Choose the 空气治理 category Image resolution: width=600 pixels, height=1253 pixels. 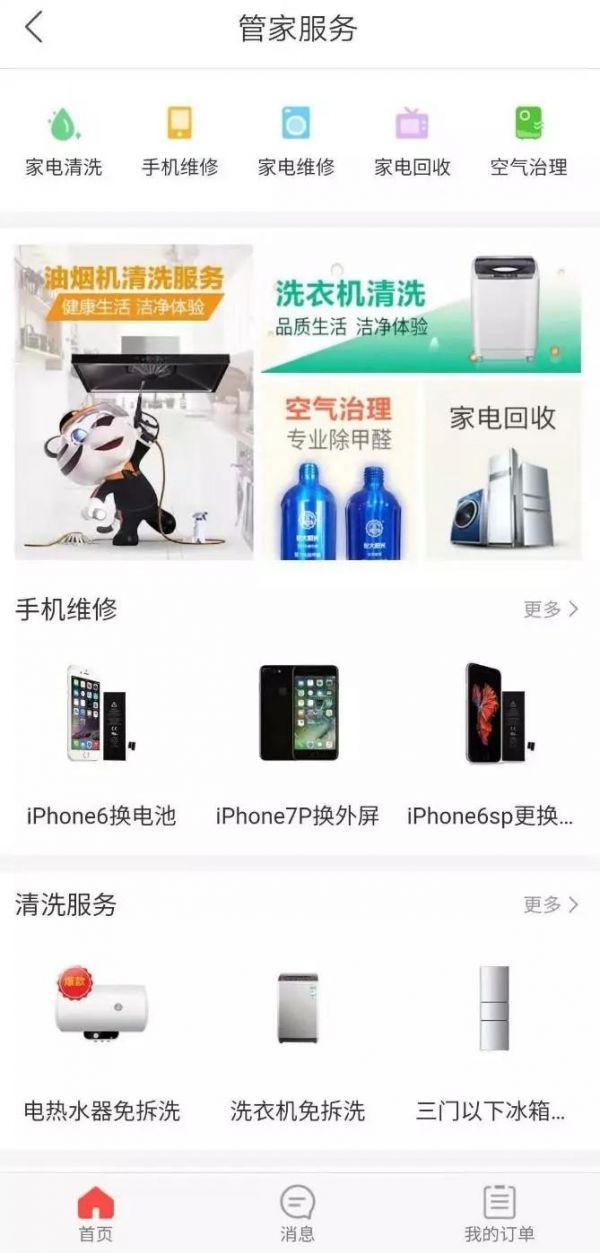[529, 140]
